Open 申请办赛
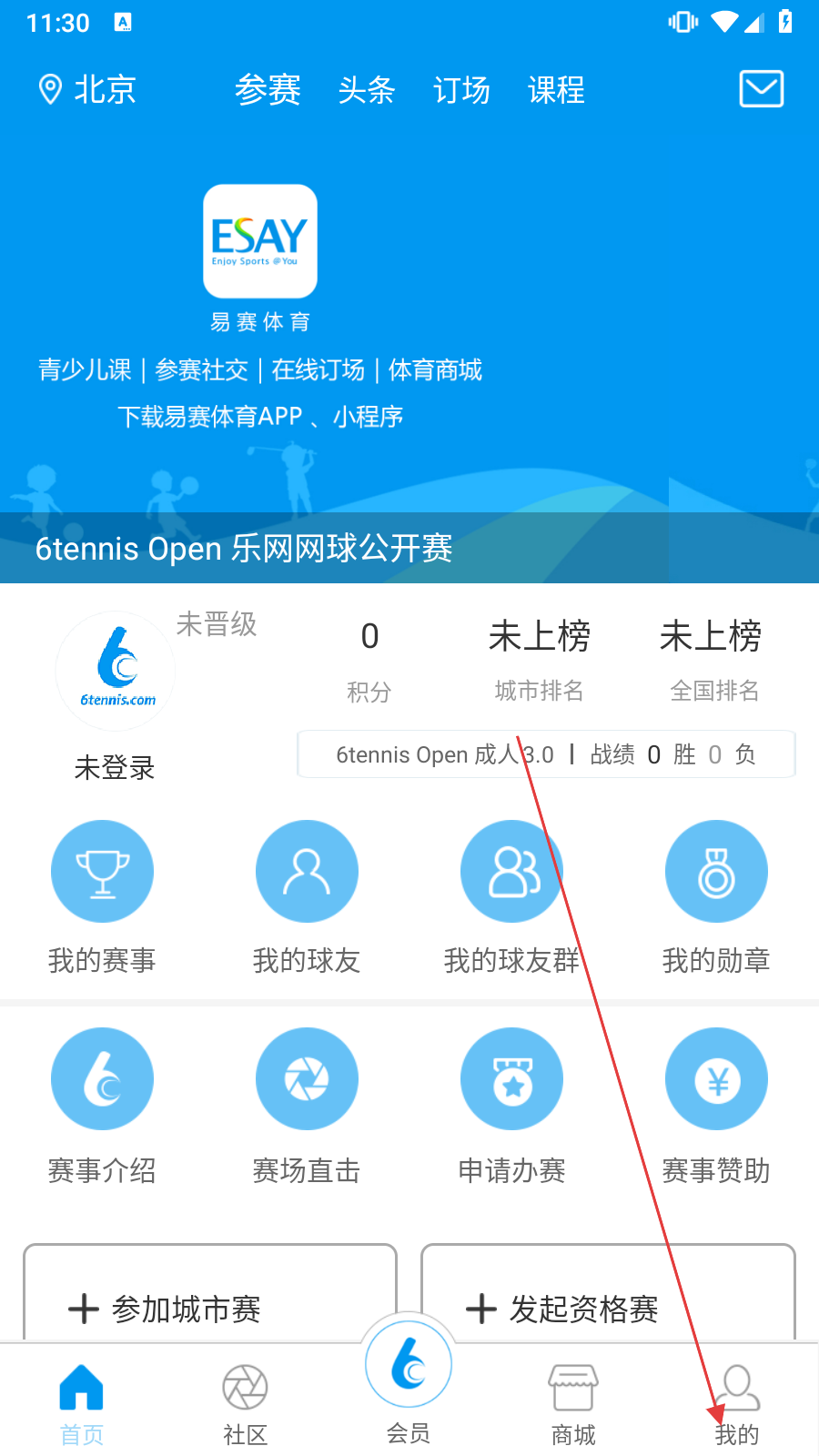 coord(511,1106)
